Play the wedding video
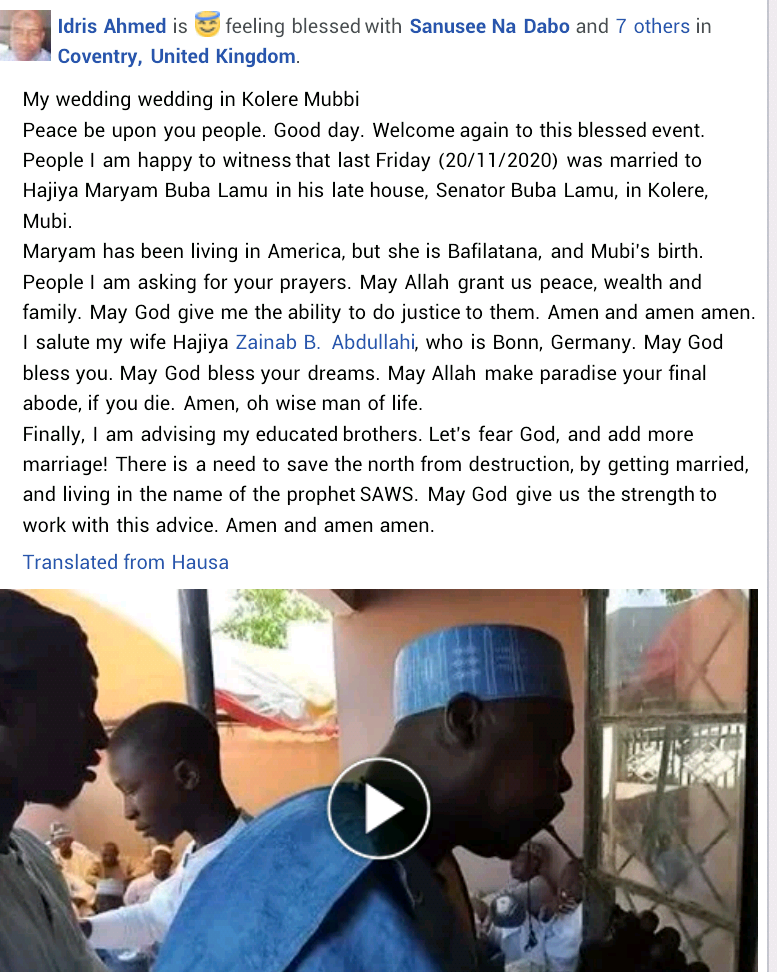Viewport: 777px width, 972px height. [x=378, y=809]
